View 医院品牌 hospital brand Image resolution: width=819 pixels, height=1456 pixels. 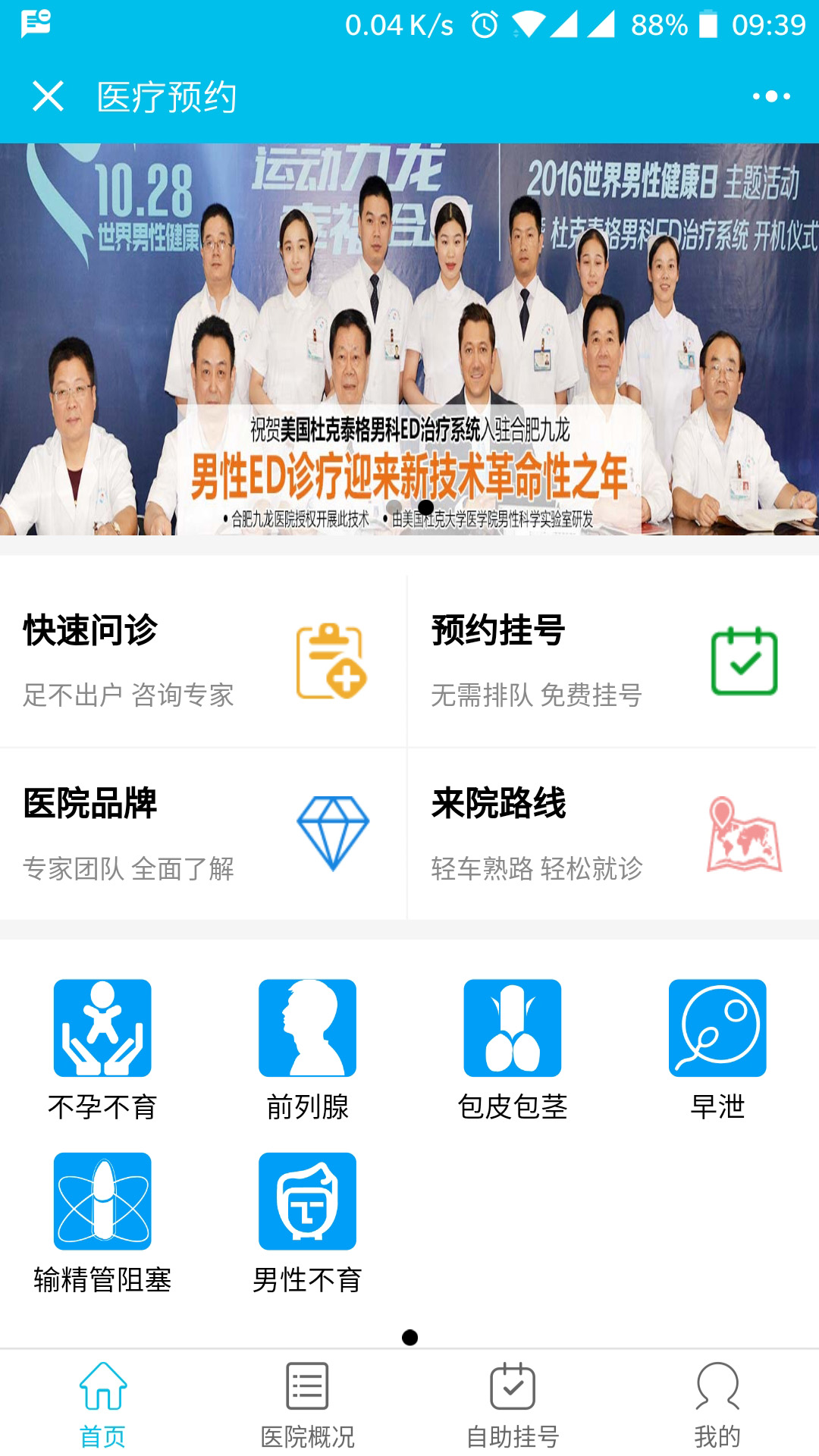click(202, 833)
